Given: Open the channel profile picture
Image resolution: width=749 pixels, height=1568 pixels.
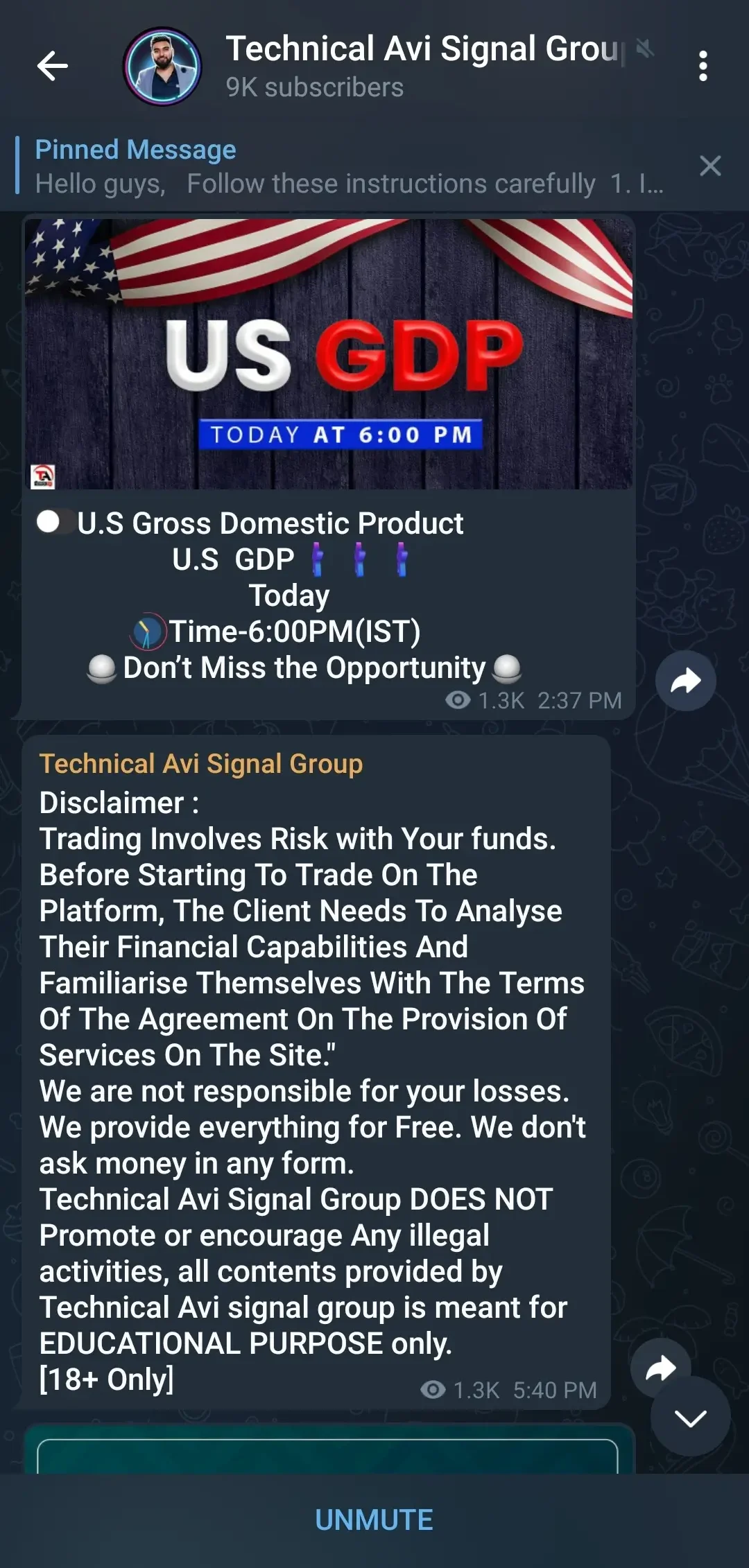Looking at the screenshot, I should click(163, 67).
